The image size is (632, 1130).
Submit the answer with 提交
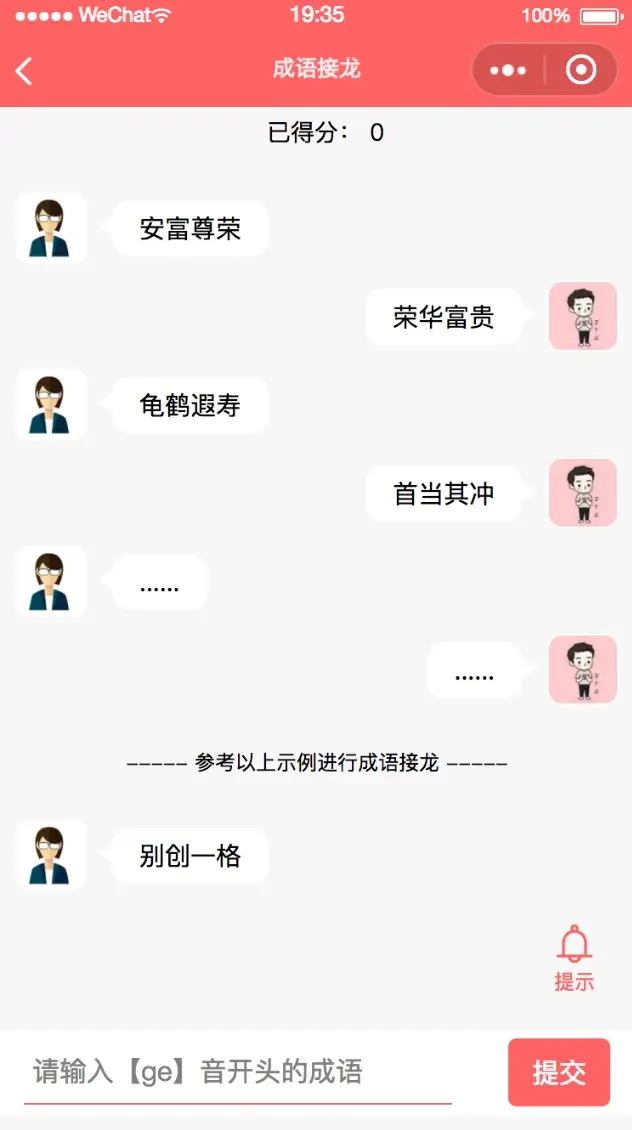coord(559,1072)
